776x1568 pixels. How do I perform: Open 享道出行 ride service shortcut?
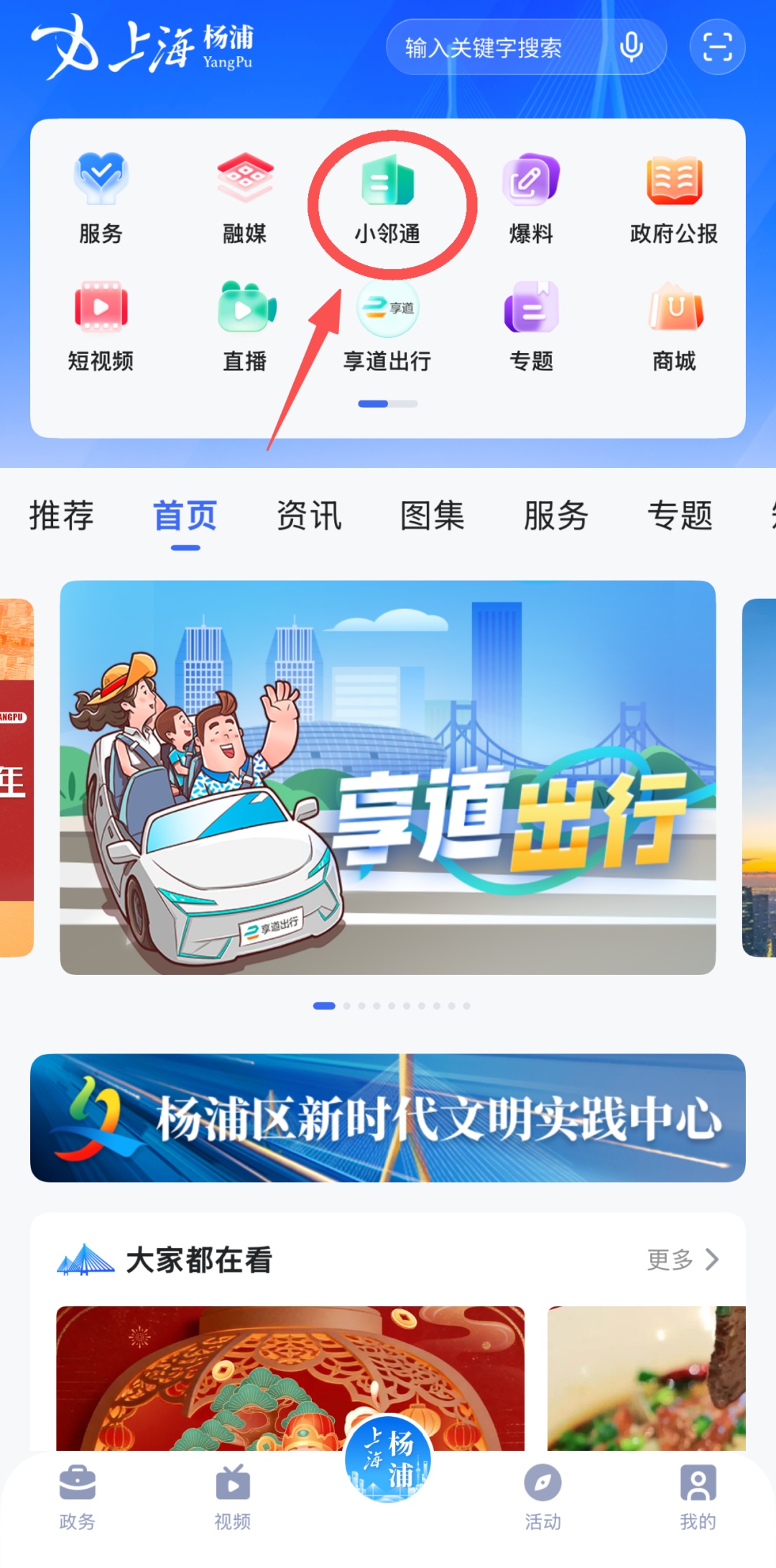pyautogui.click(x=388, y=325)
